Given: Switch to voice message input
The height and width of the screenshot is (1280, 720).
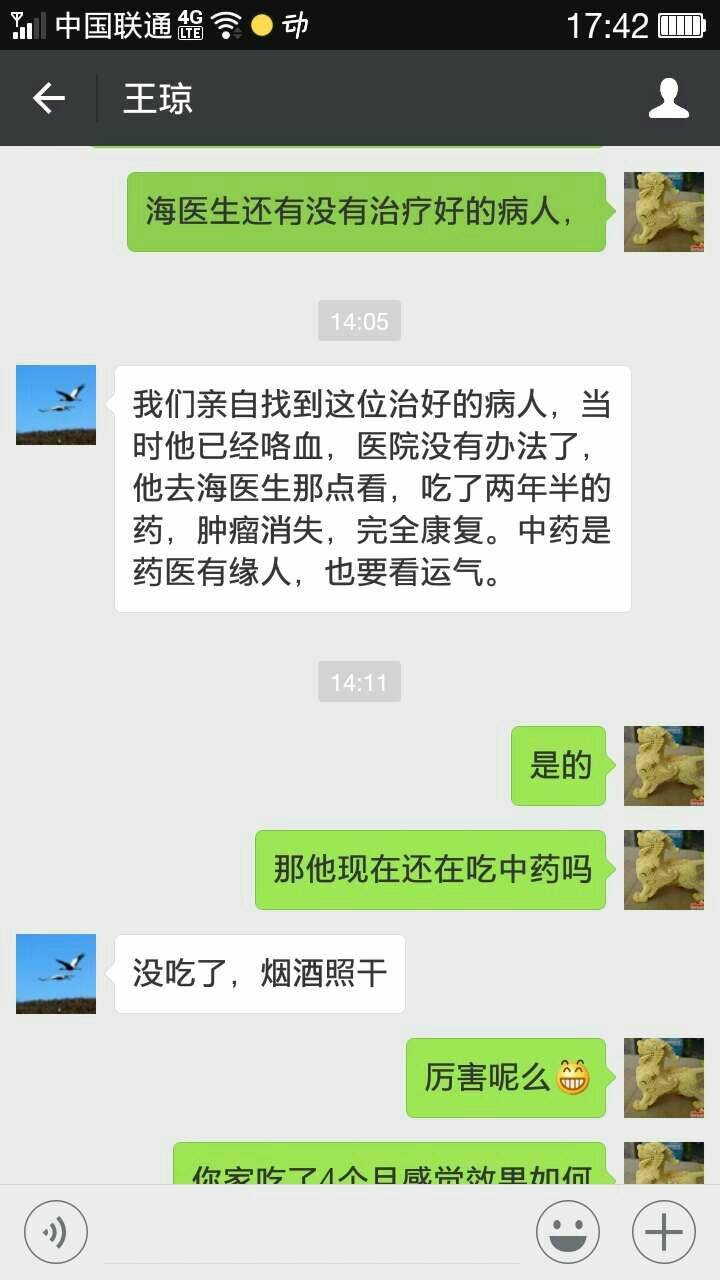Looking at the screenshot, I should click(x=56, y=1231).
